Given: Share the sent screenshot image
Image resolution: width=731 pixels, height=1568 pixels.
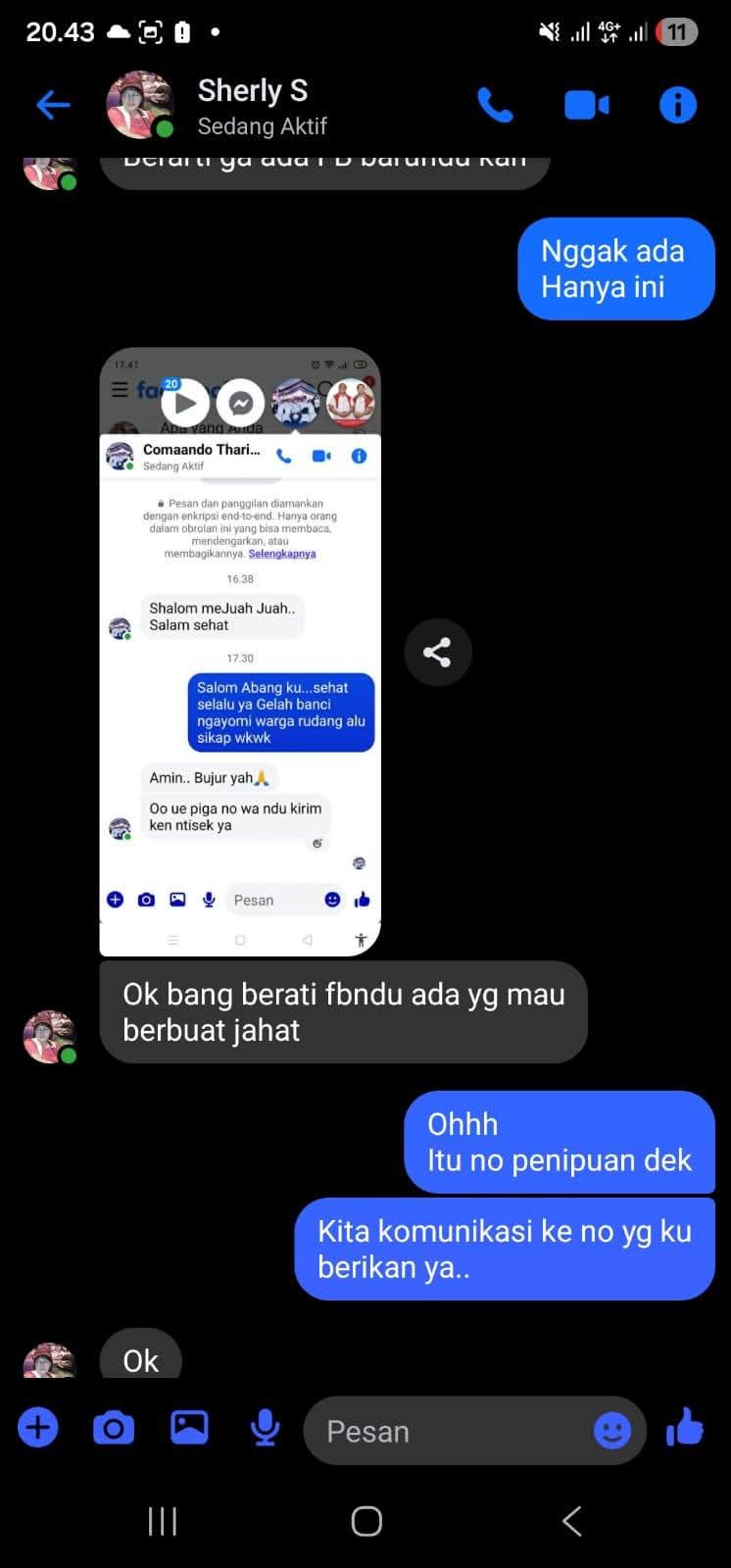Looking at the screenshot, I should pos(437,652).
